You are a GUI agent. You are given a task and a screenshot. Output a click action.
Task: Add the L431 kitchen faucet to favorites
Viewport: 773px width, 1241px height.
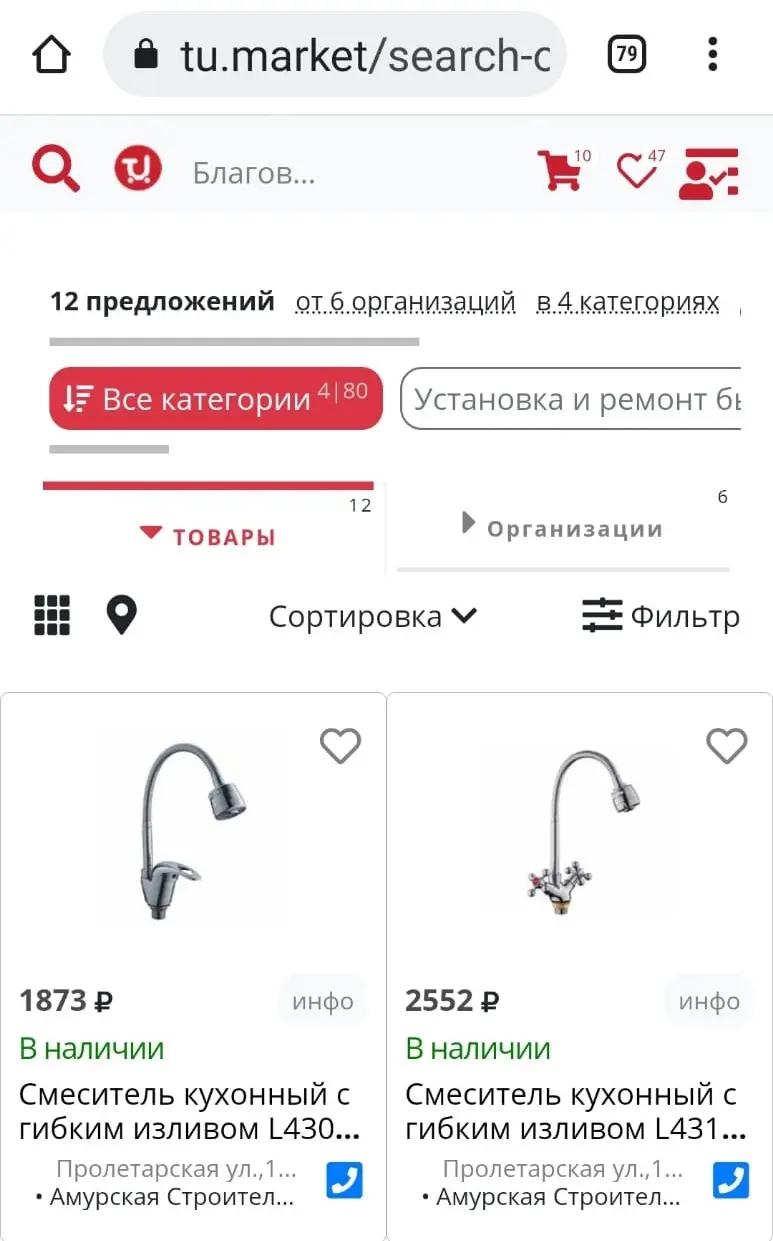click(x=727, y=745)
